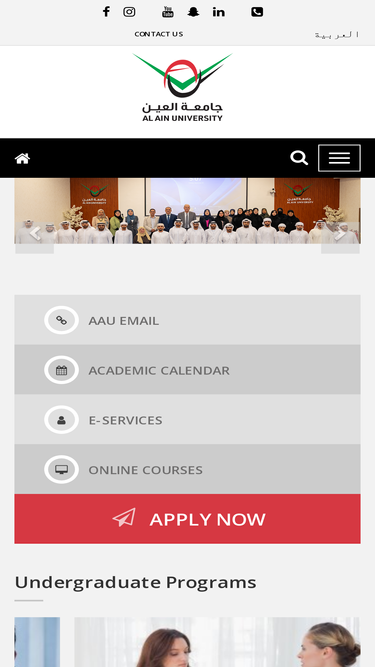375x667 pixels.
Task: Open the search magnifier
Action: click(x=299, y=158)
